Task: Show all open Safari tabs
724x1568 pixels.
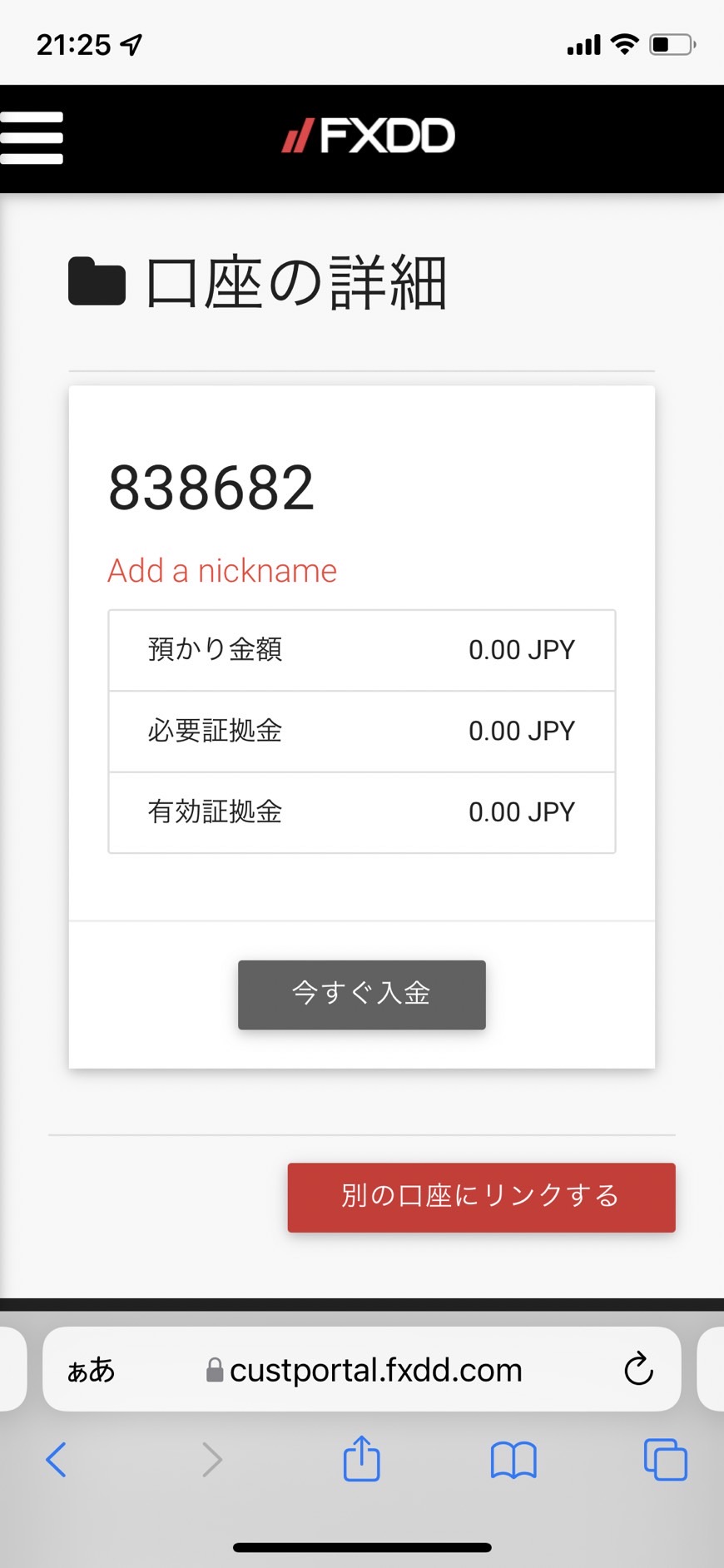Action: point(666,1460)
